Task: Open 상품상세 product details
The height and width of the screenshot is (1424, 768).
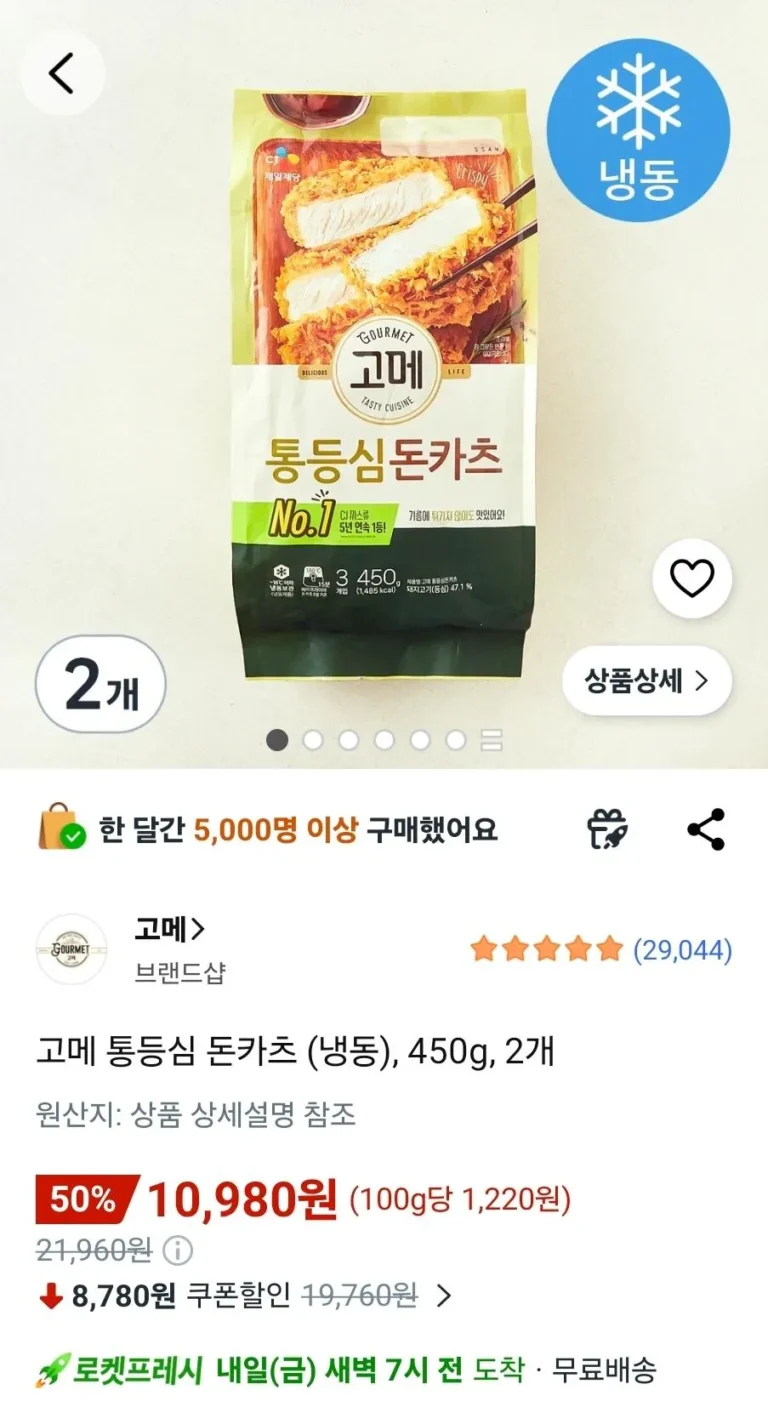Action: click(647, 681)
